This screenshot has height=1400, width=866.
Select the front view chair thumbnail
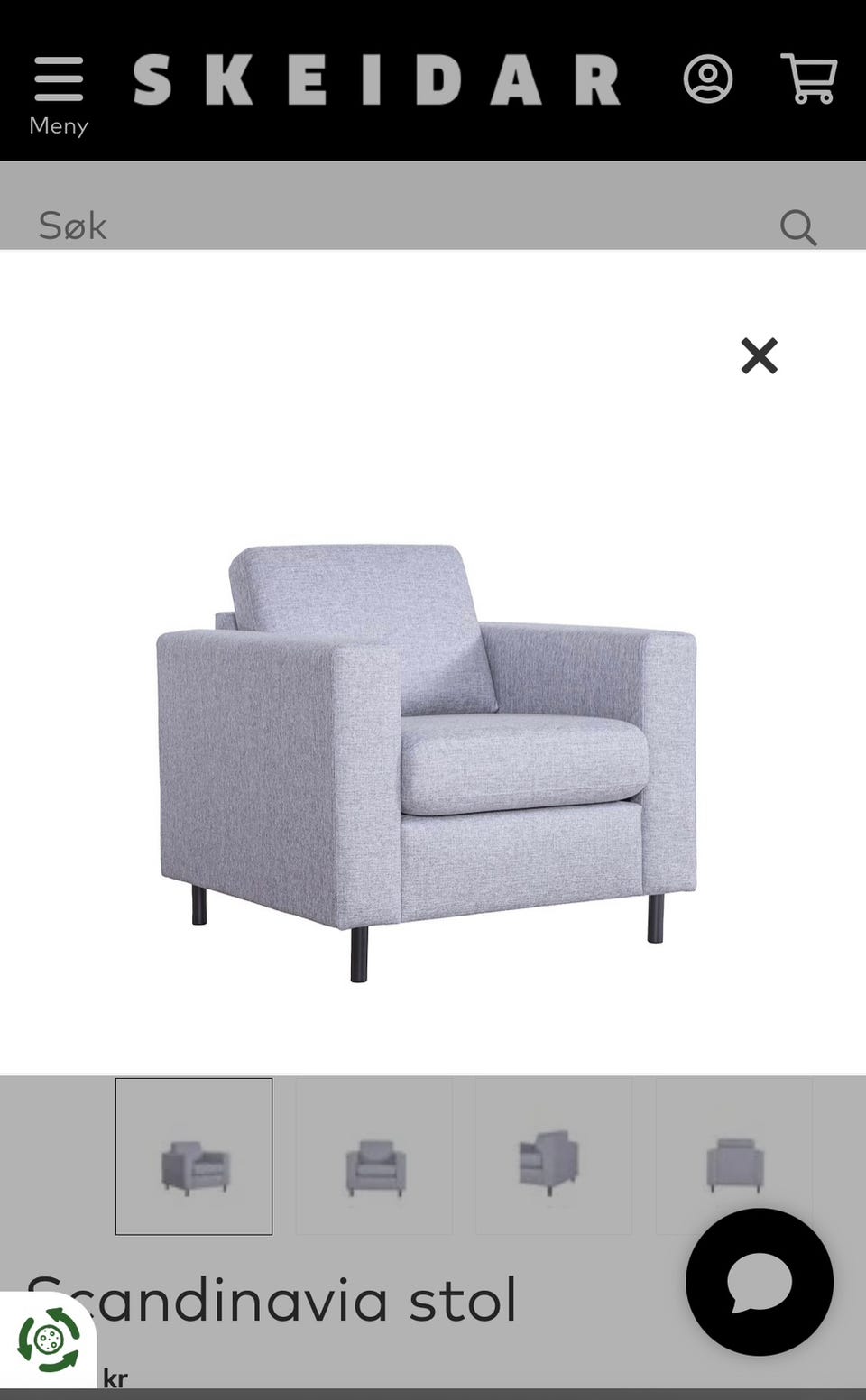(x=374, y=1156)
